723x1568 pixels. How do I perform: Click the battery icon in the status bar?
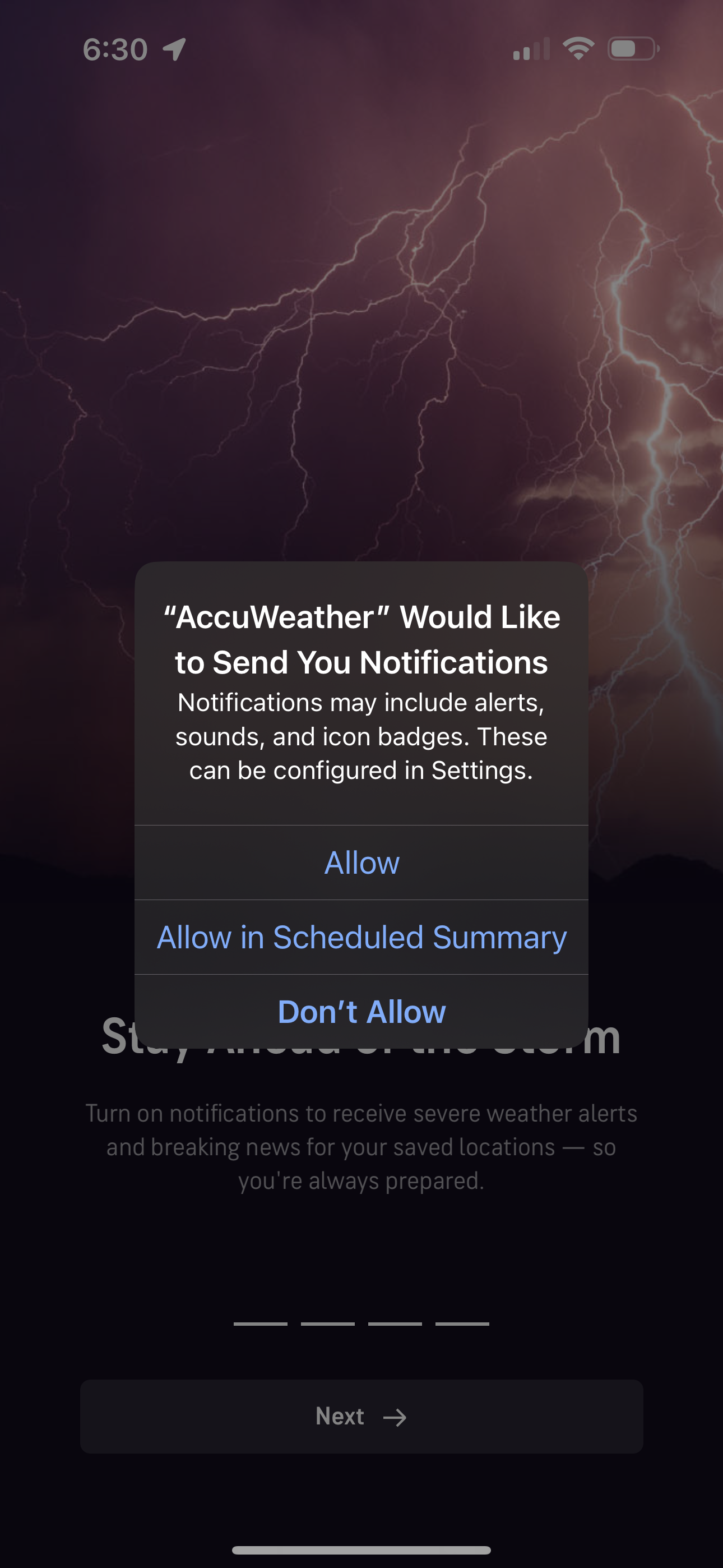[x=630, y=50]
